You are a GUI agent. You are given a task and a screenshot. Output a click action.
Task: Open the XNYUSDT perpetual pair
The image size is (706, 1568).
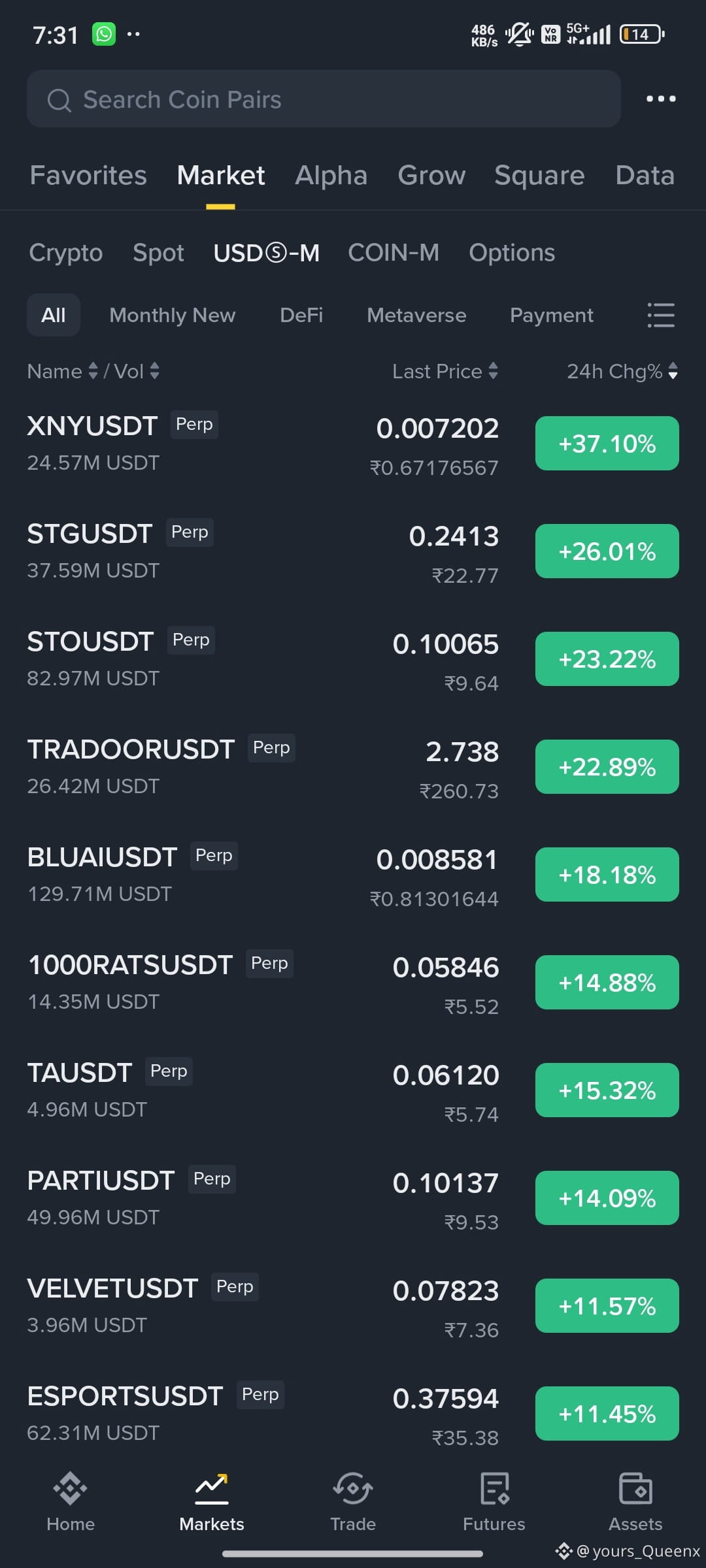pos(353,444)
